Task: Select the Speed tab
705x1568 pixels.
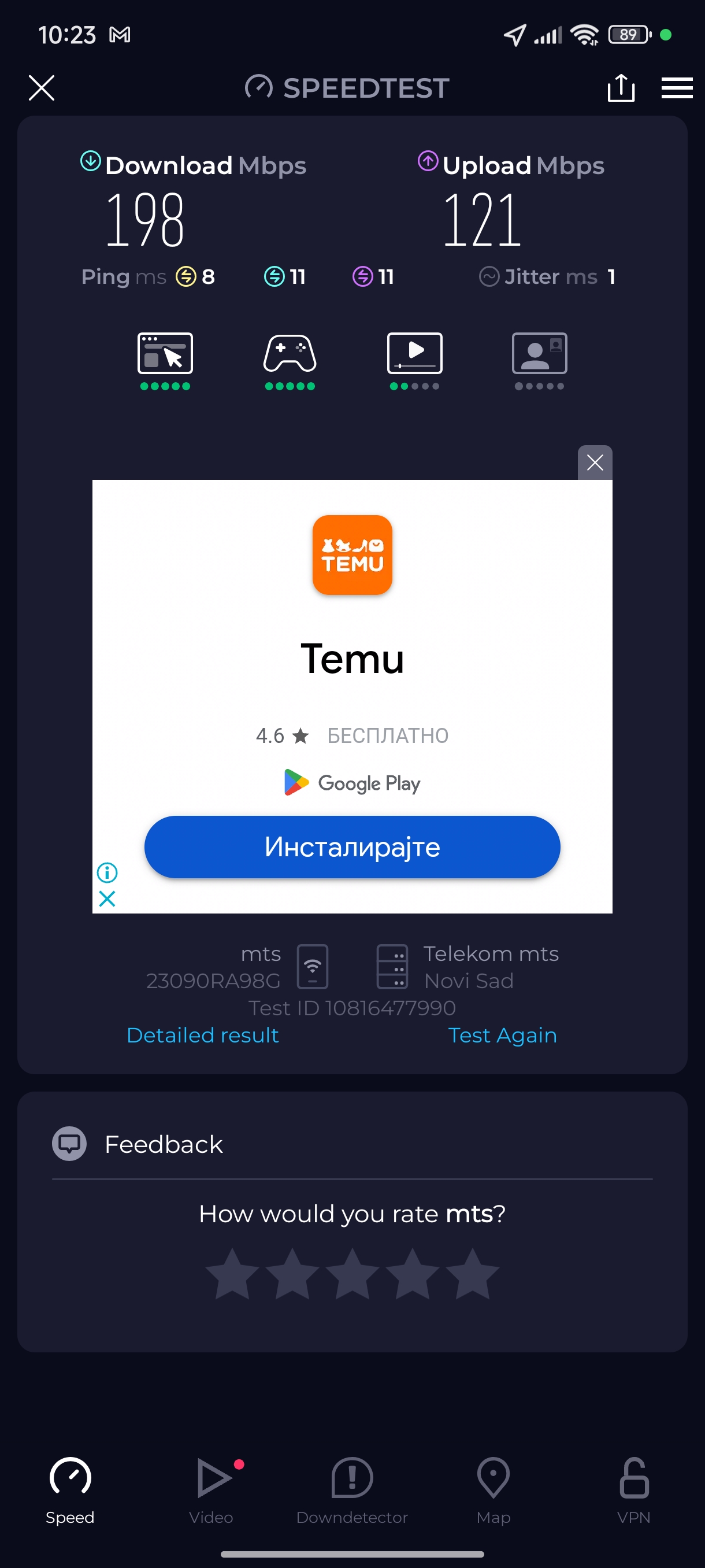Action: (x=70, y=1489)
